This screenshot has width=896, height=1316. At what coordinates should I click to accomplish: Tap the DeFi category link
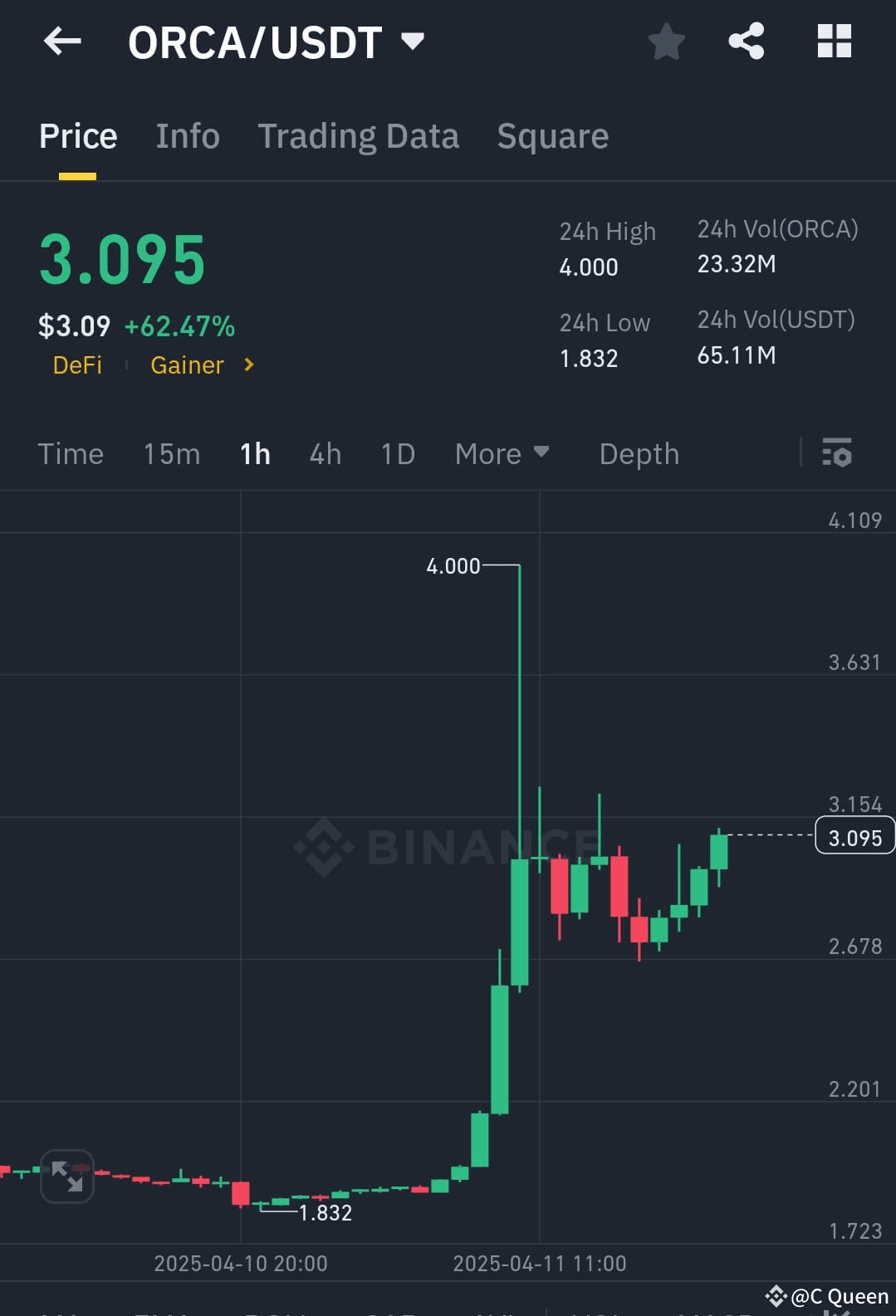click(x=77, y=364)
